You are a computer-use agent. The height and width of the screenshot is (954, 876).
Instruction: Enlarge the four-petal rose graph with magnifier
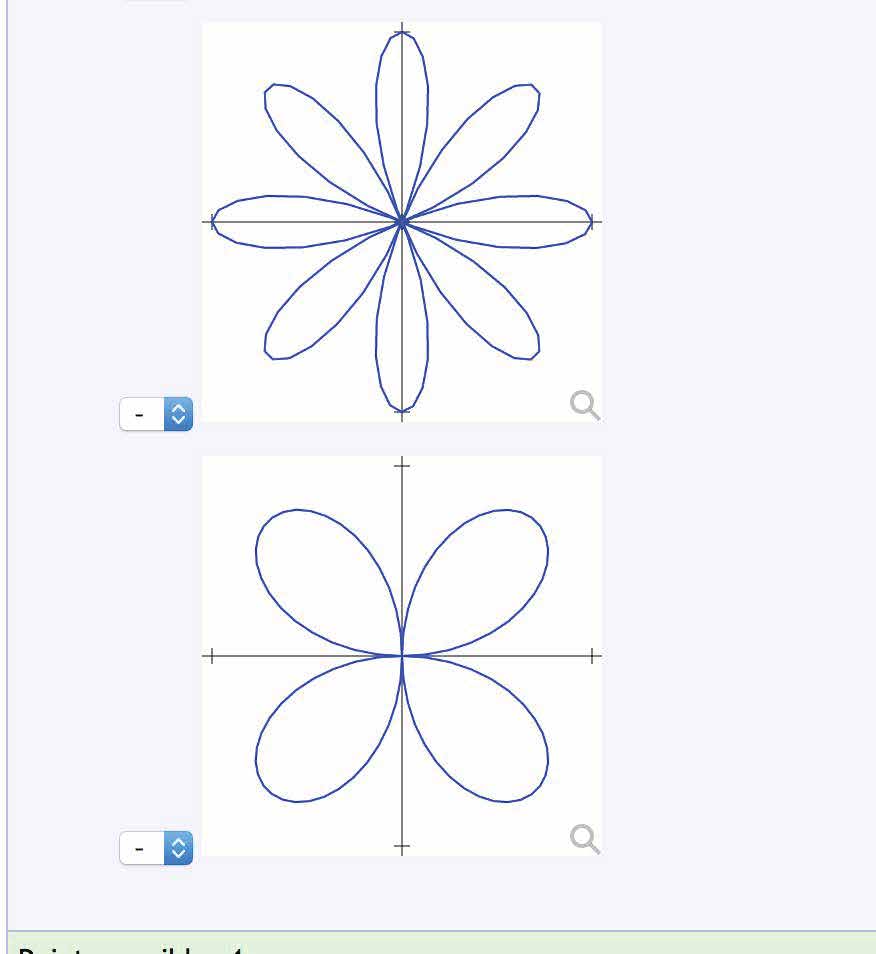tap(585, 839)
